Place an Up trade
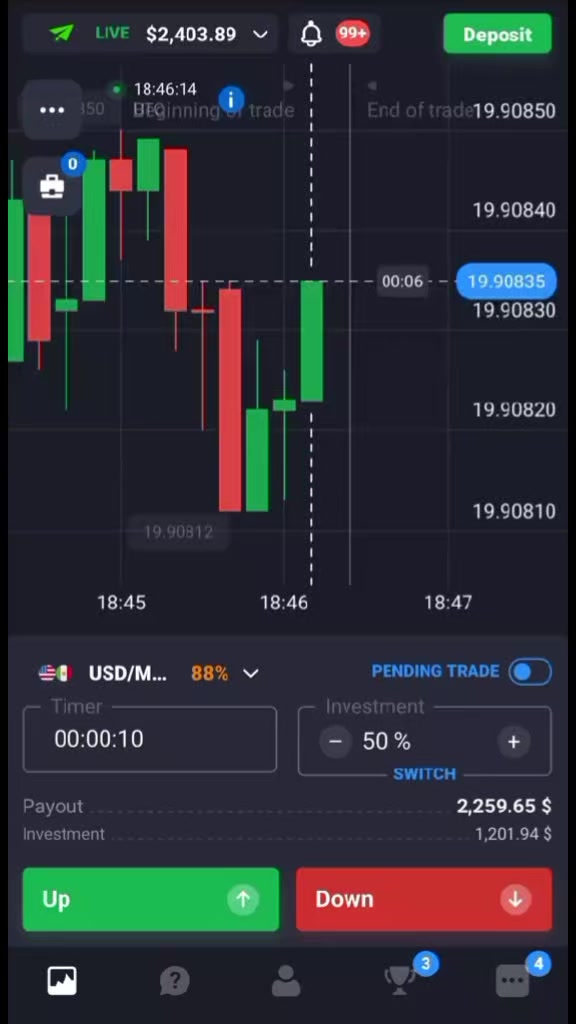 pyautogui.click(x=151, y=899)
